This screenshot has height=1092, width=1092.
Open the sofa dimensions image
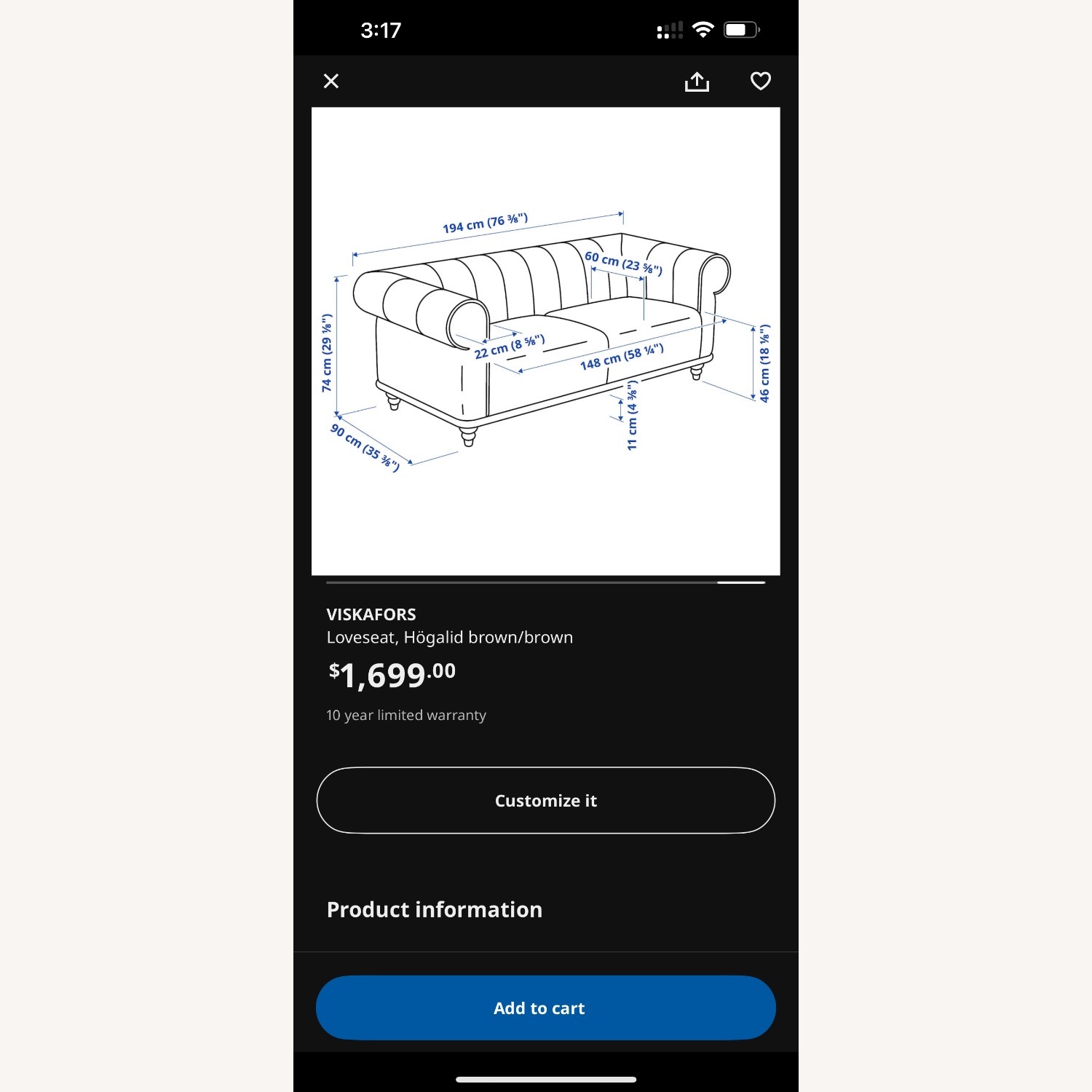pyautogui.click(x=545, y=341)
